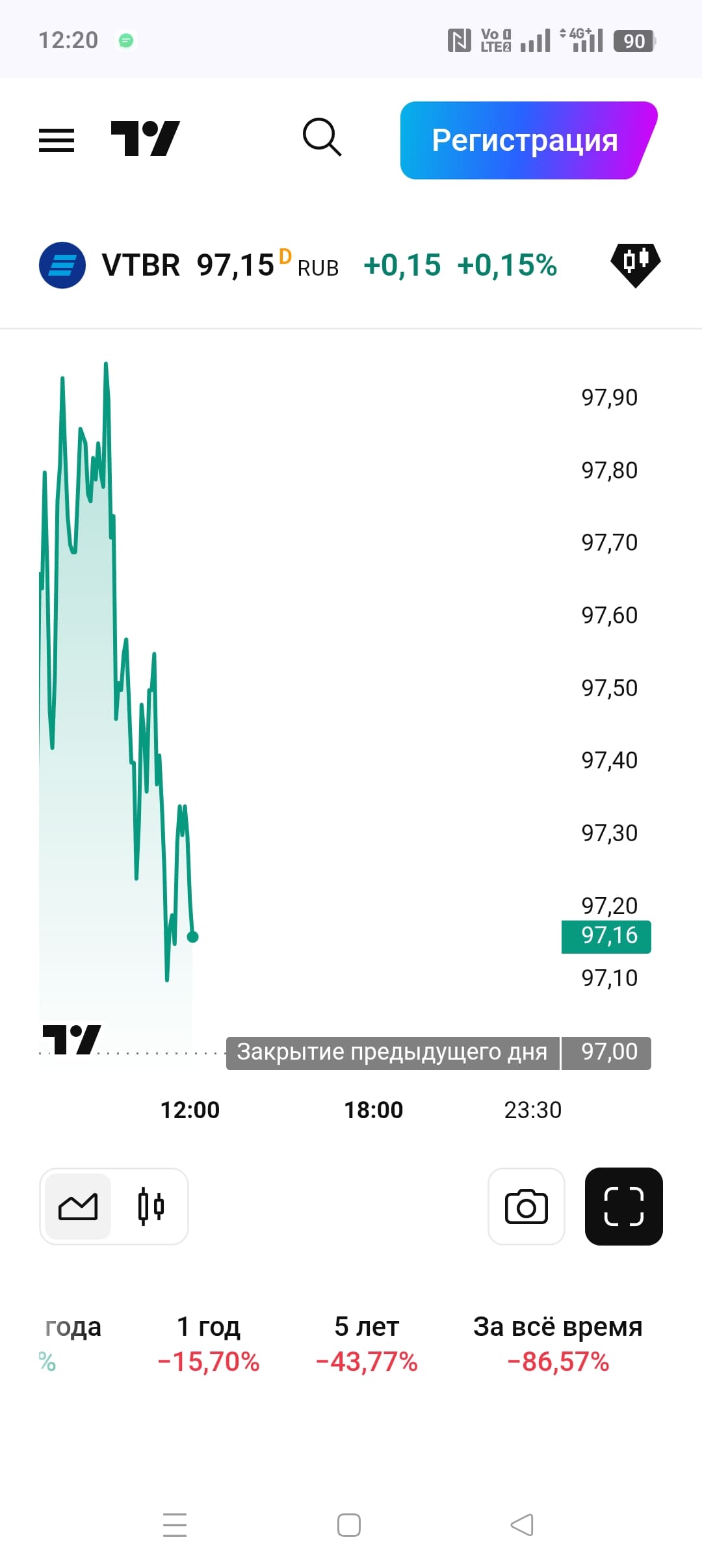The width and height of the screenshot is (702, 1568).
Task: Switch to candlestick chart view
Action: pos(151,1207)
